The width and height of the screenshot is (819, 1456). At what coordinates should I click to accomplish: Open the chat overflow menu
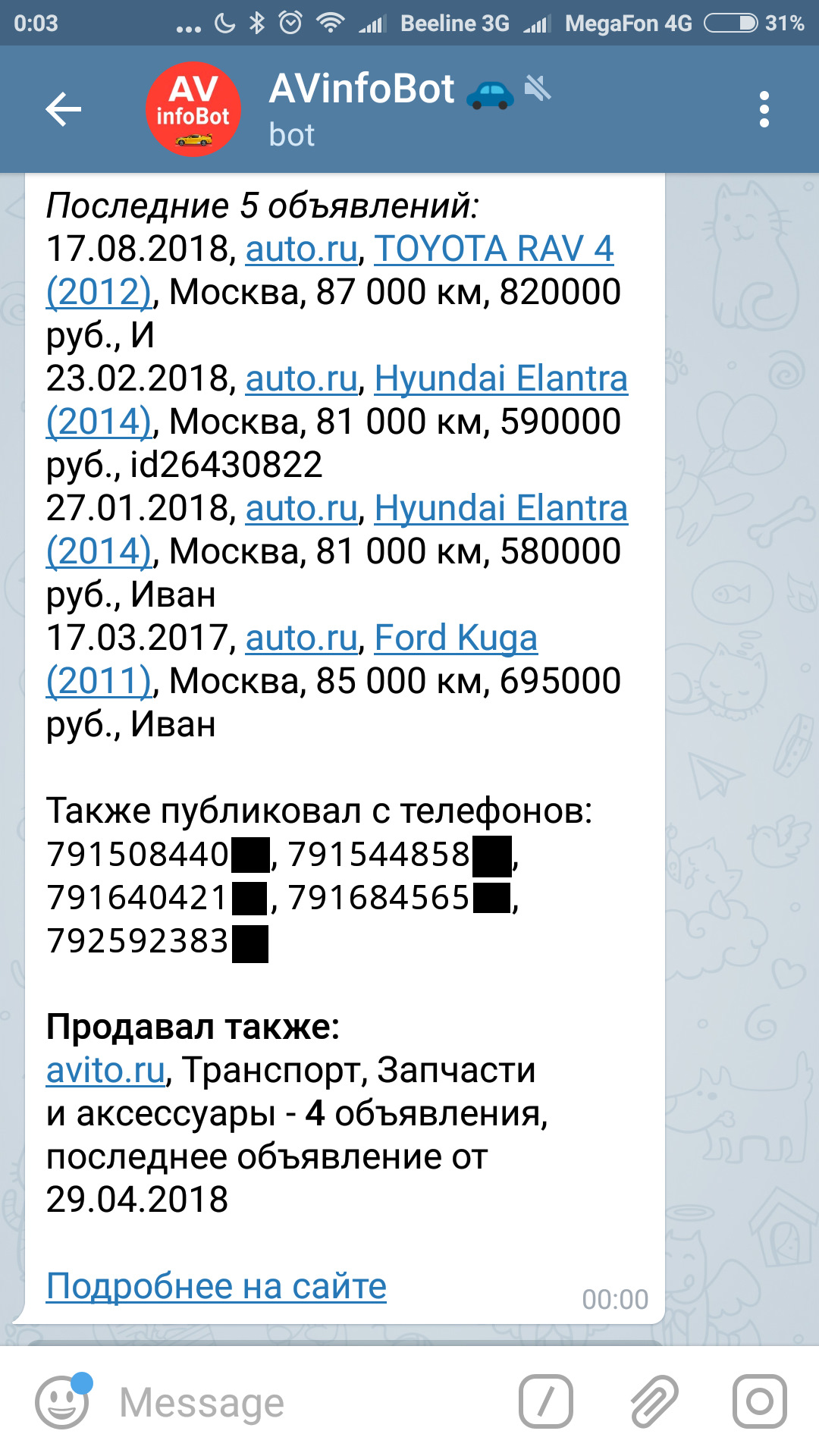click(x=764, y=110)
